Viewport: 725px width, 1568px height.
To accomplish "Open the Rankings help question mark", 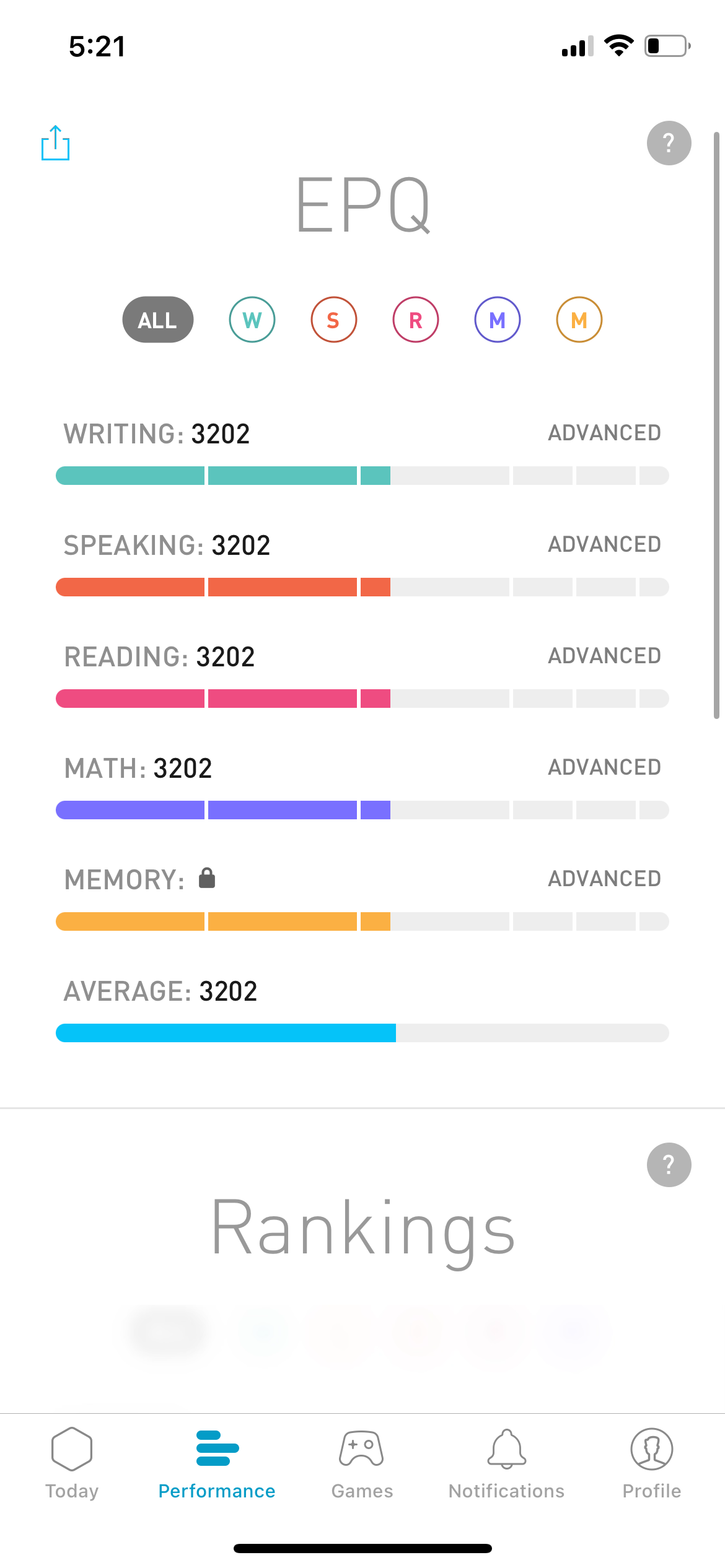I will 669,1164.
